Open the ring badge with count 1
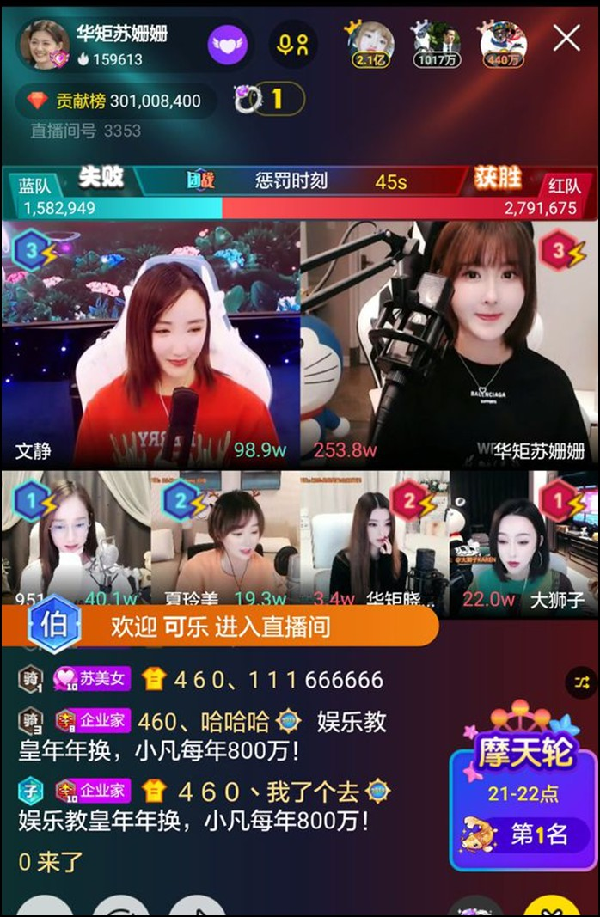The width and height of the screenshot is (600, 917). (267, 99)
